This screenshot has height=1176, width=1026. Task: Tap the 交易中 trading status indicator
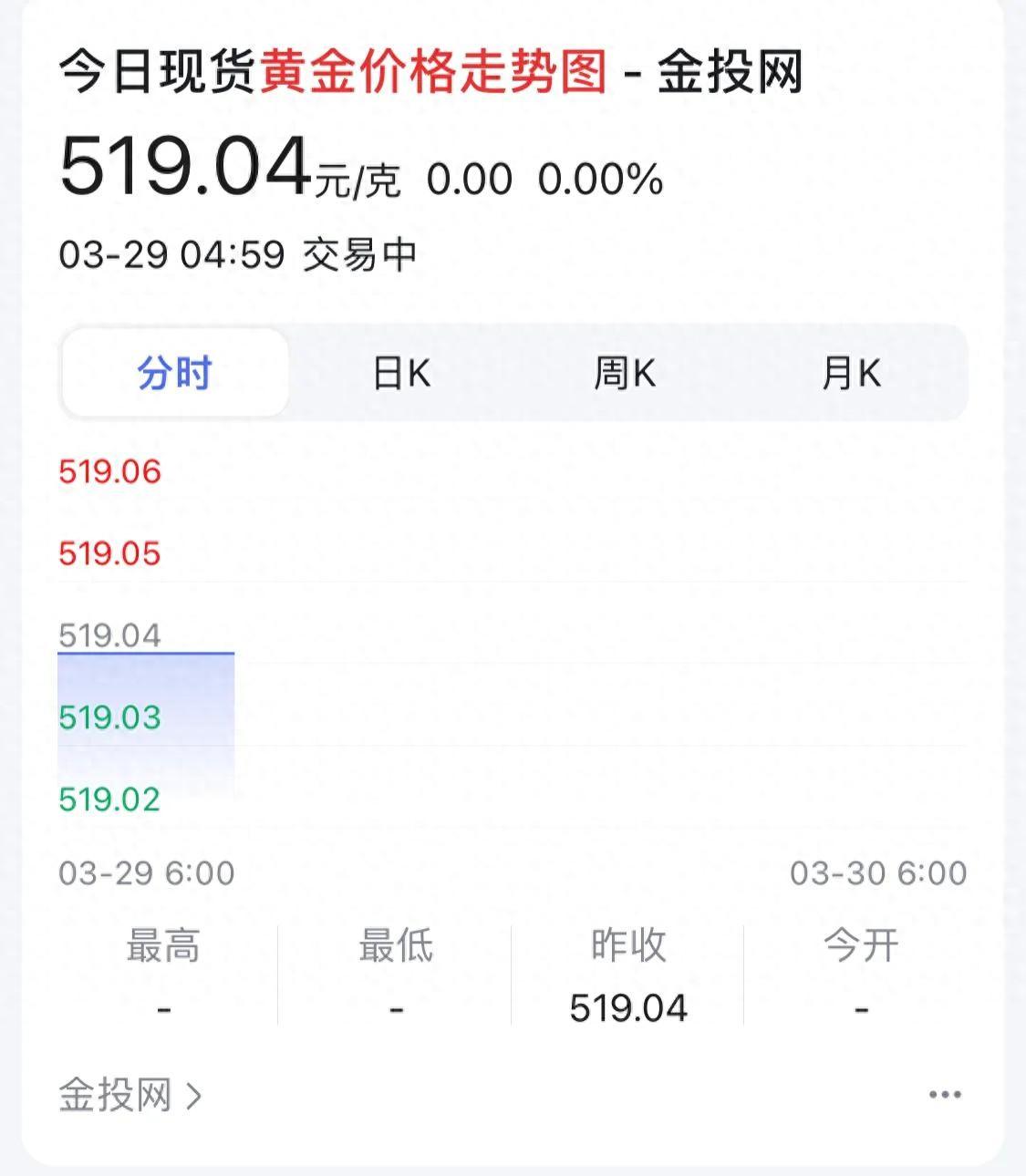358,253
